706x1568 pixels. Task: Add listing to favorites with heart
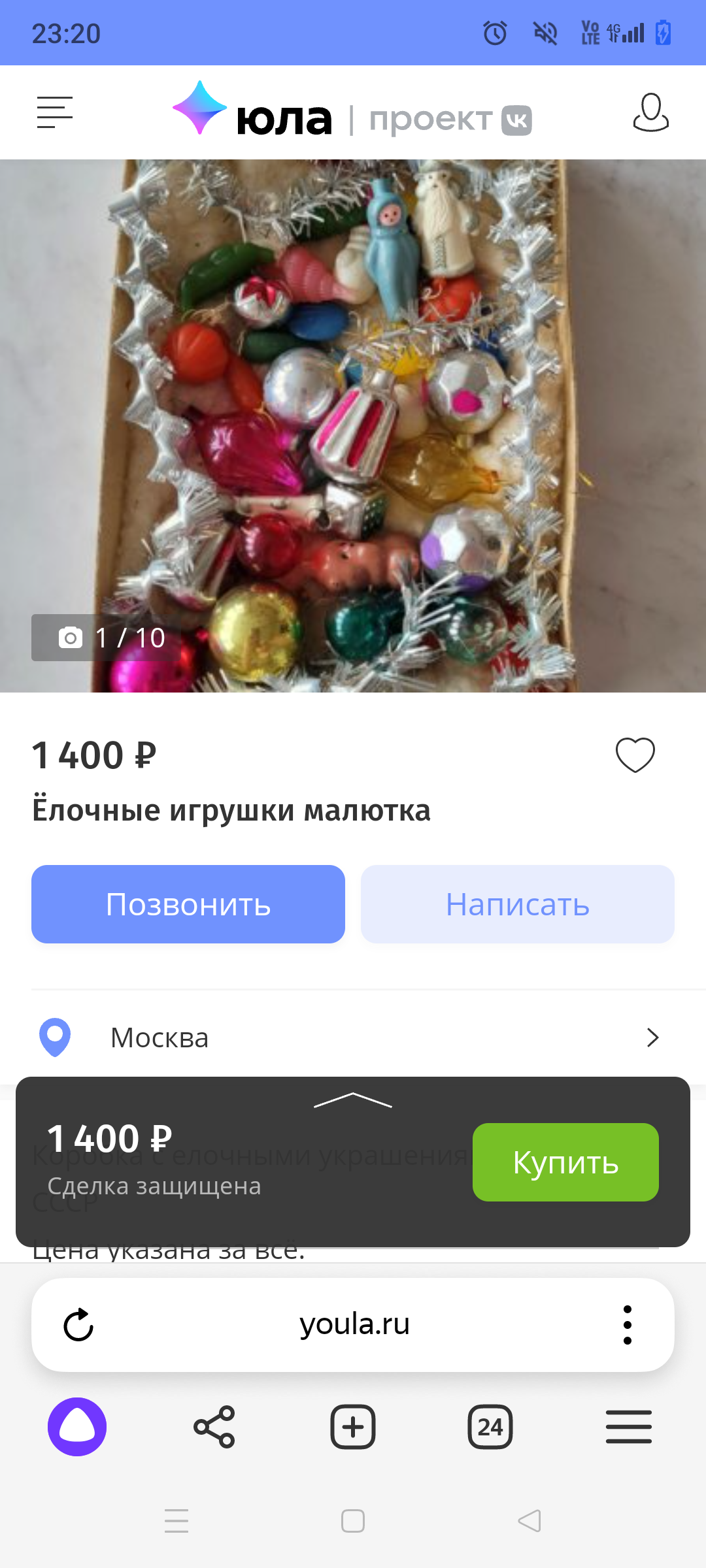point(635,755)
